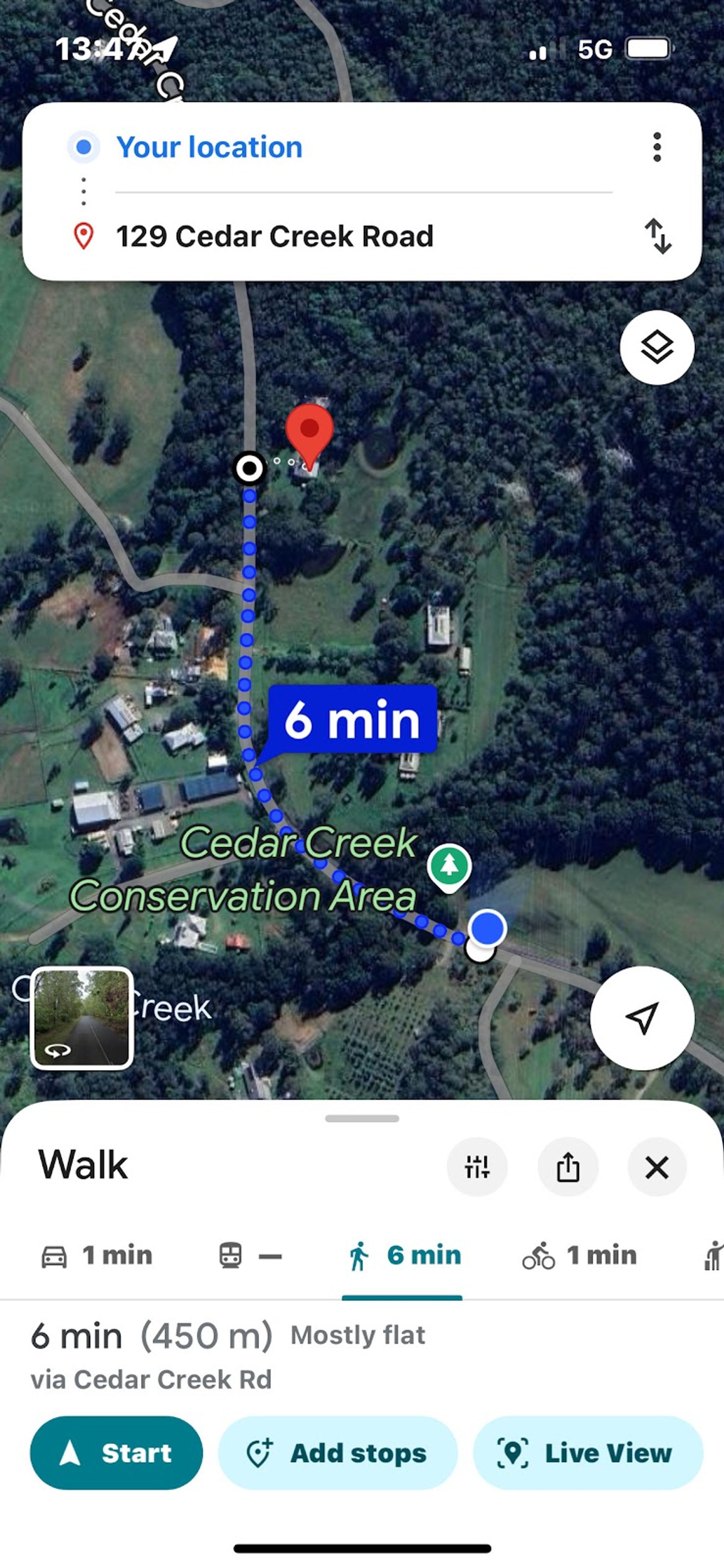Change destination 129 Cedar Creek Road
This screenshot has height=1568, width=724.
[x=275, y=236]
